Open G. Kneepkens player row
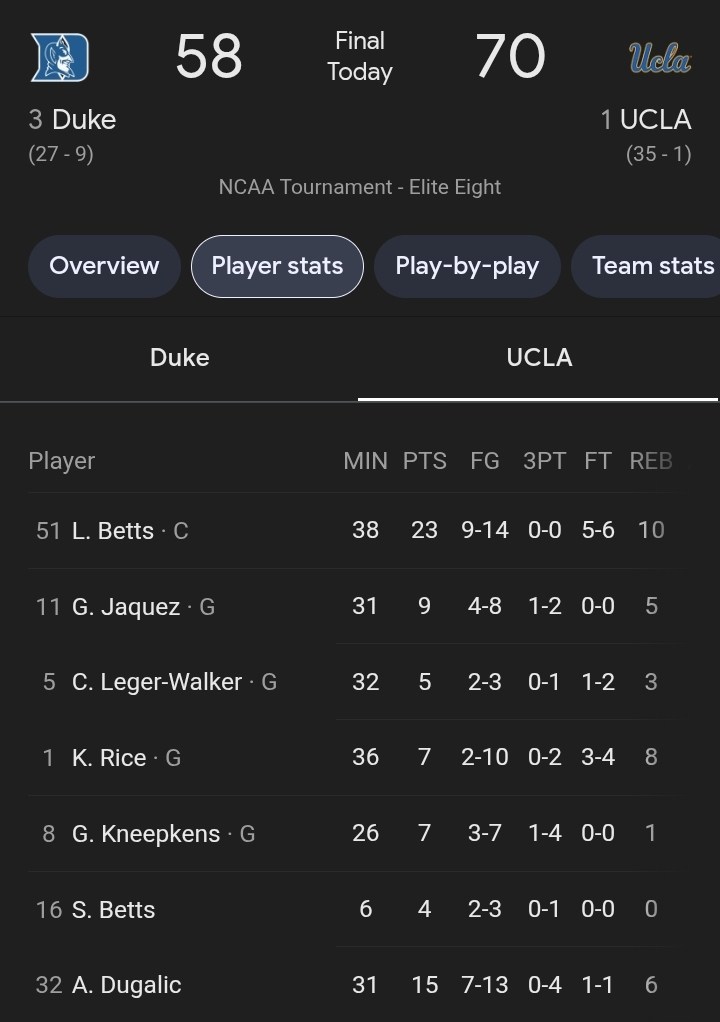The width and height of the screenshot is (720, 1022). [x=146, y=834]
